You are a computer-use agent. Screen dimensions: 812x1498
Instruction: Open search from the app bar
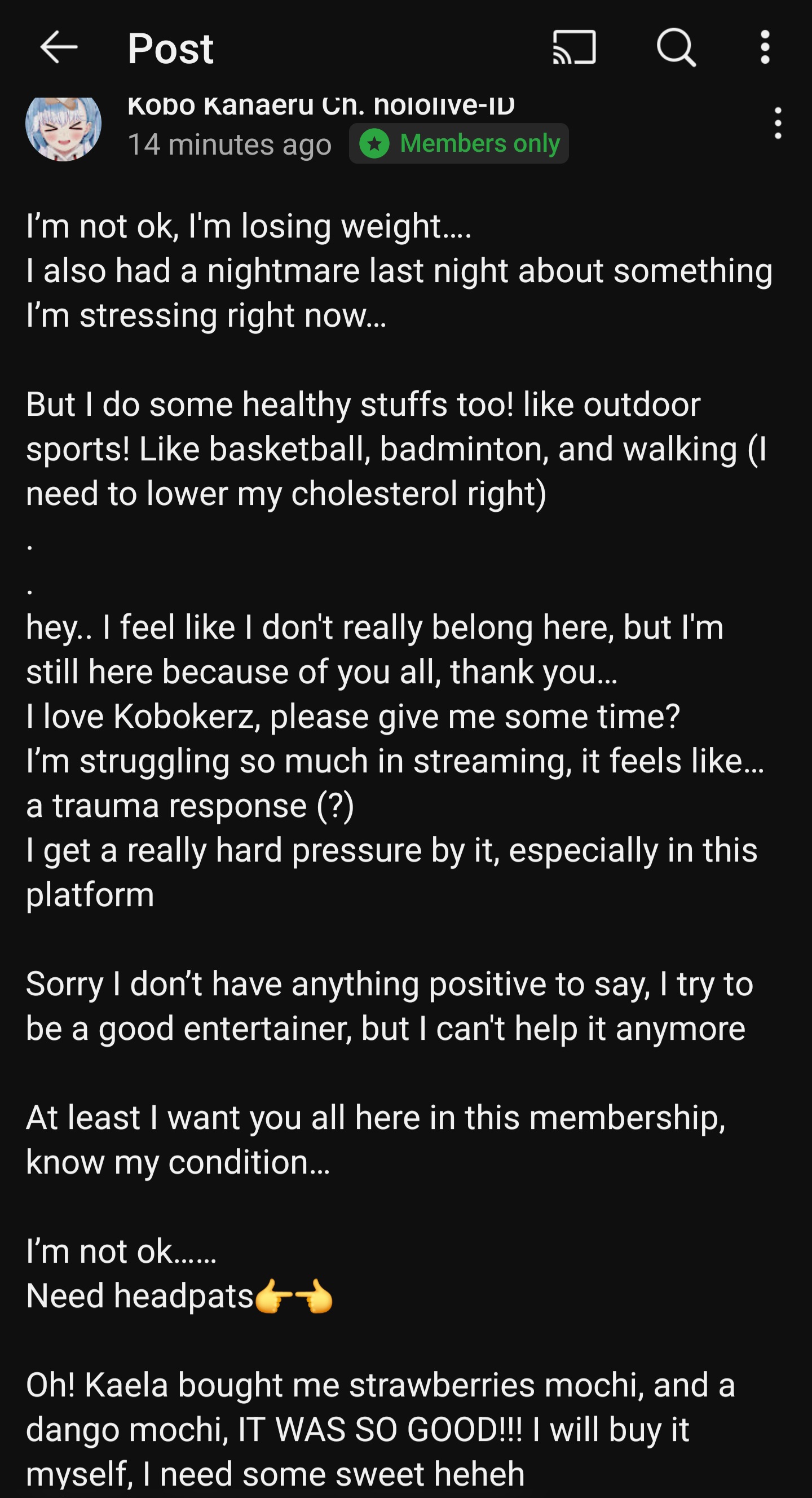(x=676, y=47)
